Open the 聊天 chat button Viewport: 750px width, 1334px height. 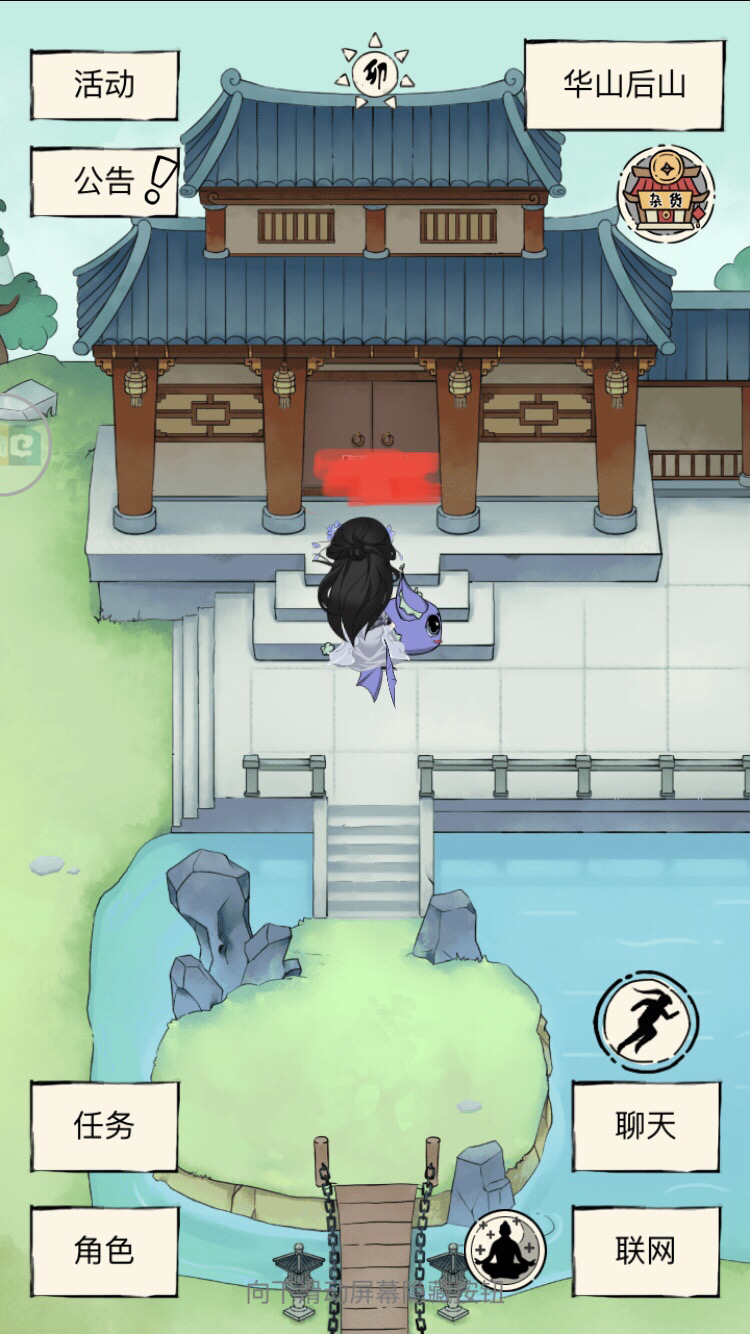coord(646,1126)
